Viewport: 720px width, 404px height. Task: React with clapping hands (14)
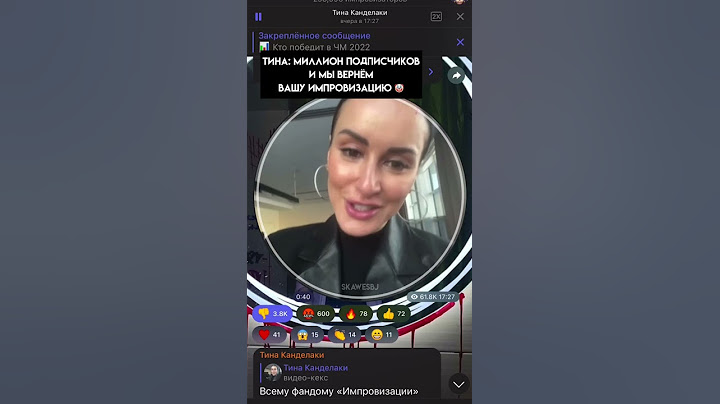tap(346, 334)
